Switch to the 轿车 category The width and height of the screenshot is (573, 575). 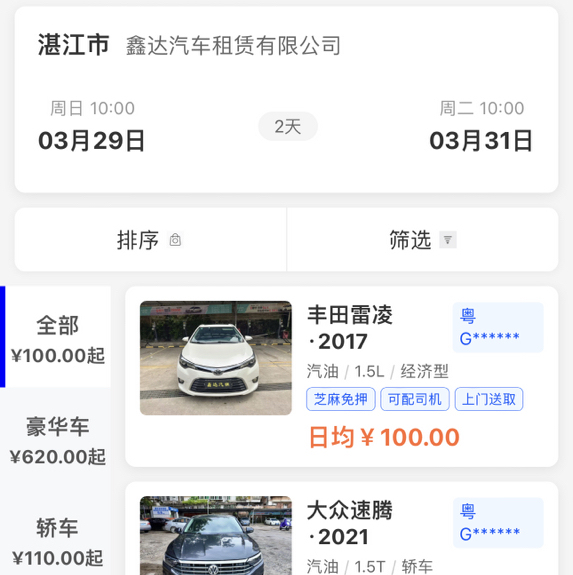pos(58,539)
